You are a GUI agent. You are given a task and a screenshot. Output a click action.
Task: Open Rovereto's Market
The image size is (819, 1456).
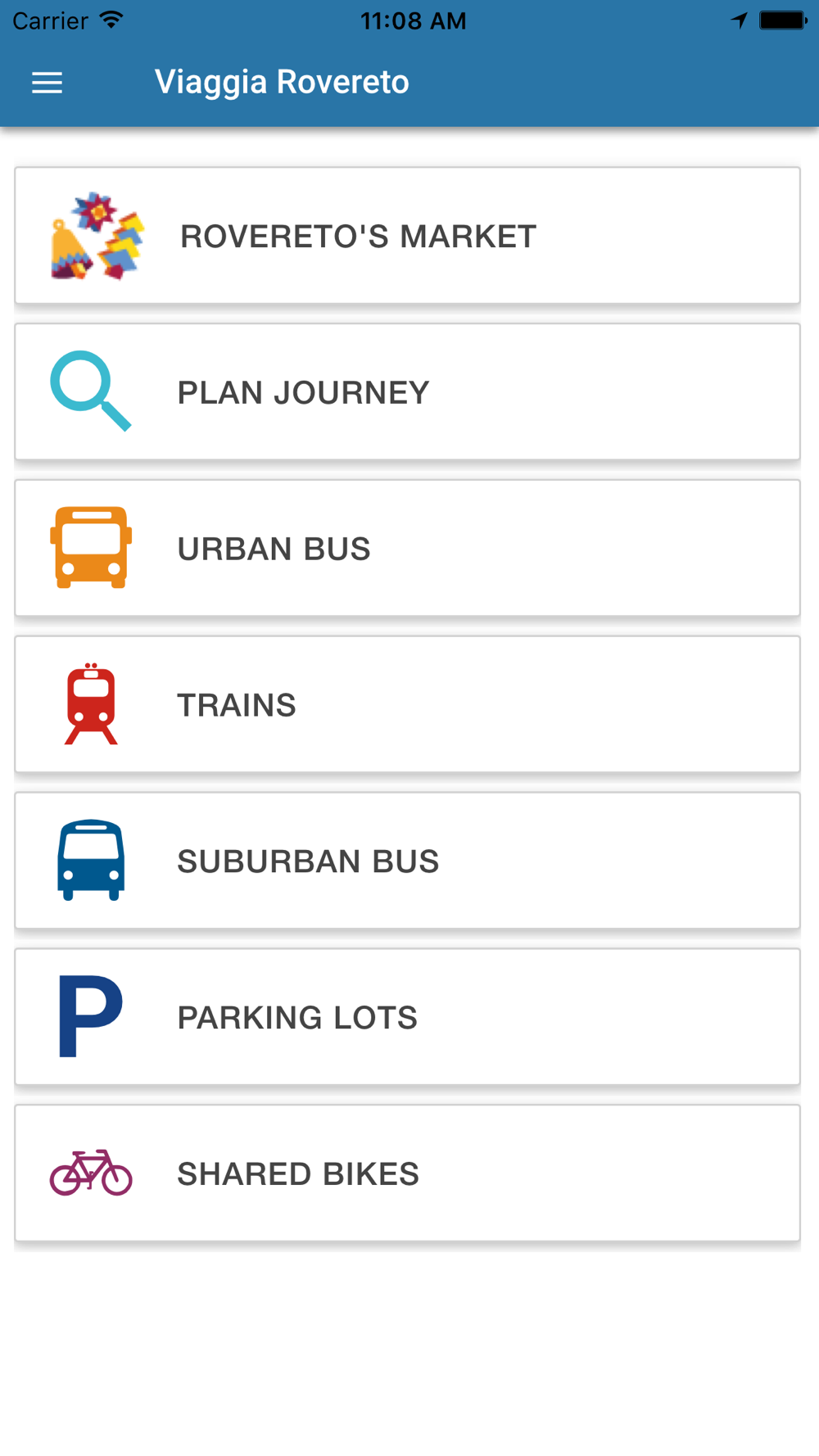407,236
